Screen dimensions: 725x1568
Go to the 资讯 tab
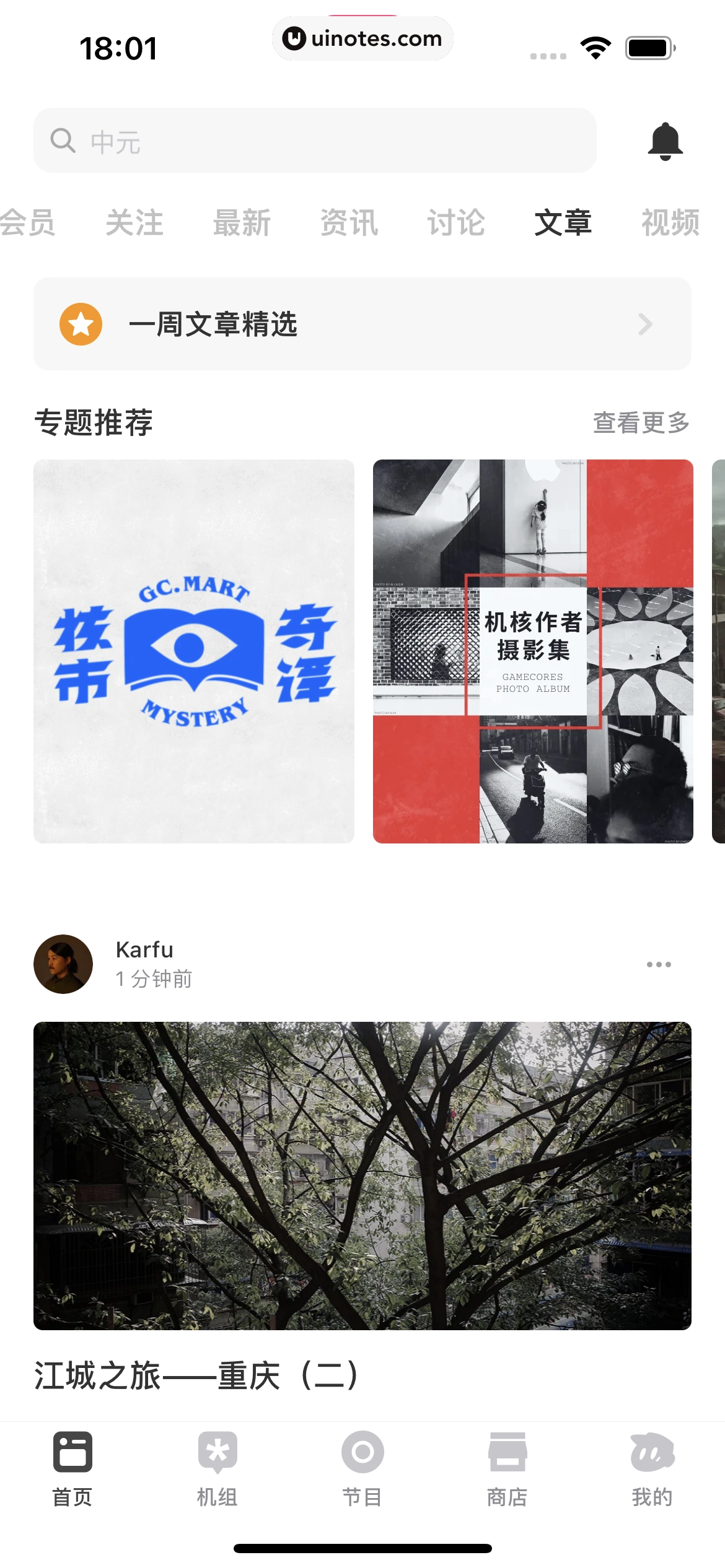pyautogui.click(x=349, y=223)
